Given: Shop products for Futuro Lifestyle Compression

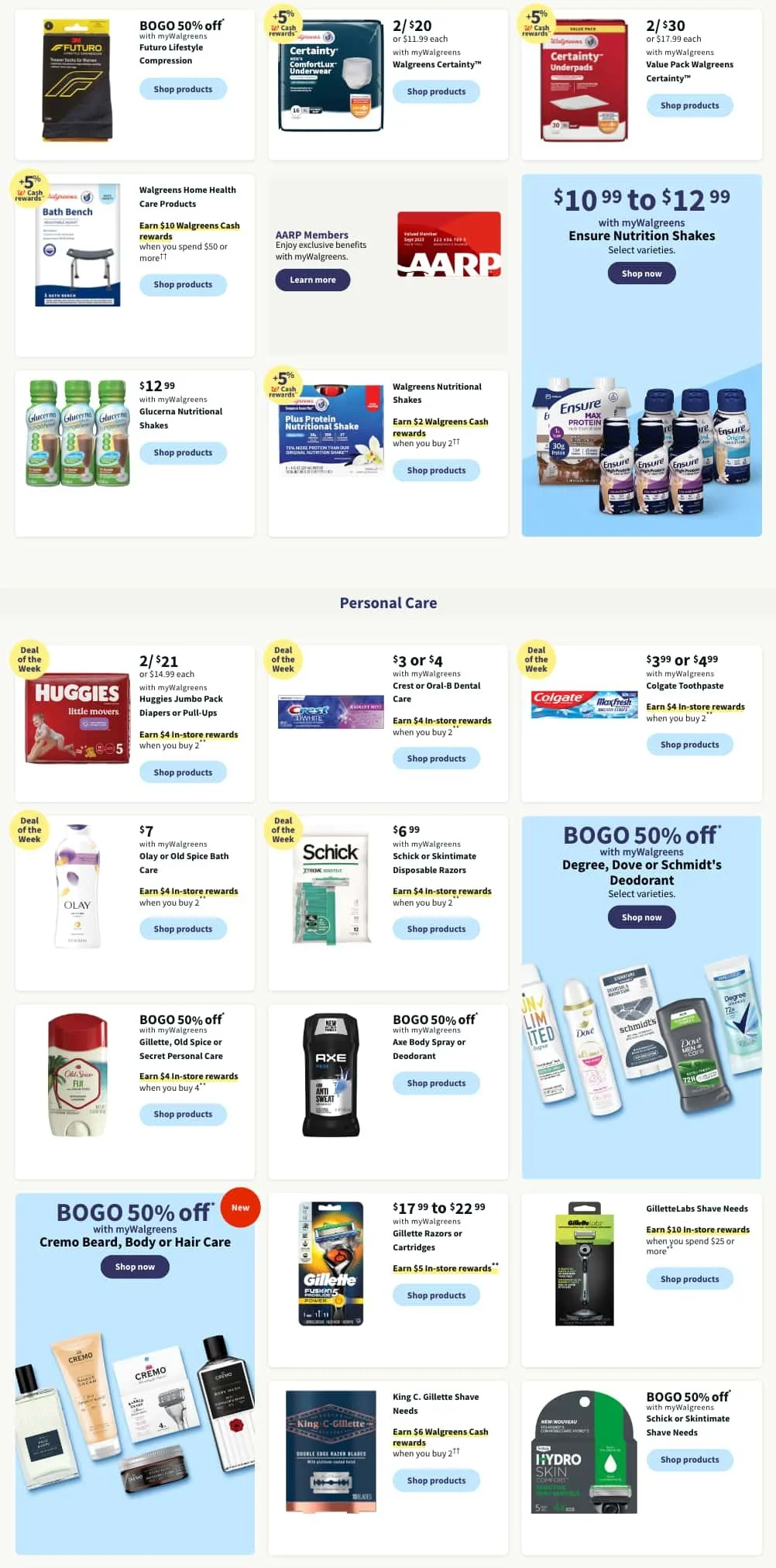Looking at the screenshot, I should pyautogui.click(x=183, y=89).
